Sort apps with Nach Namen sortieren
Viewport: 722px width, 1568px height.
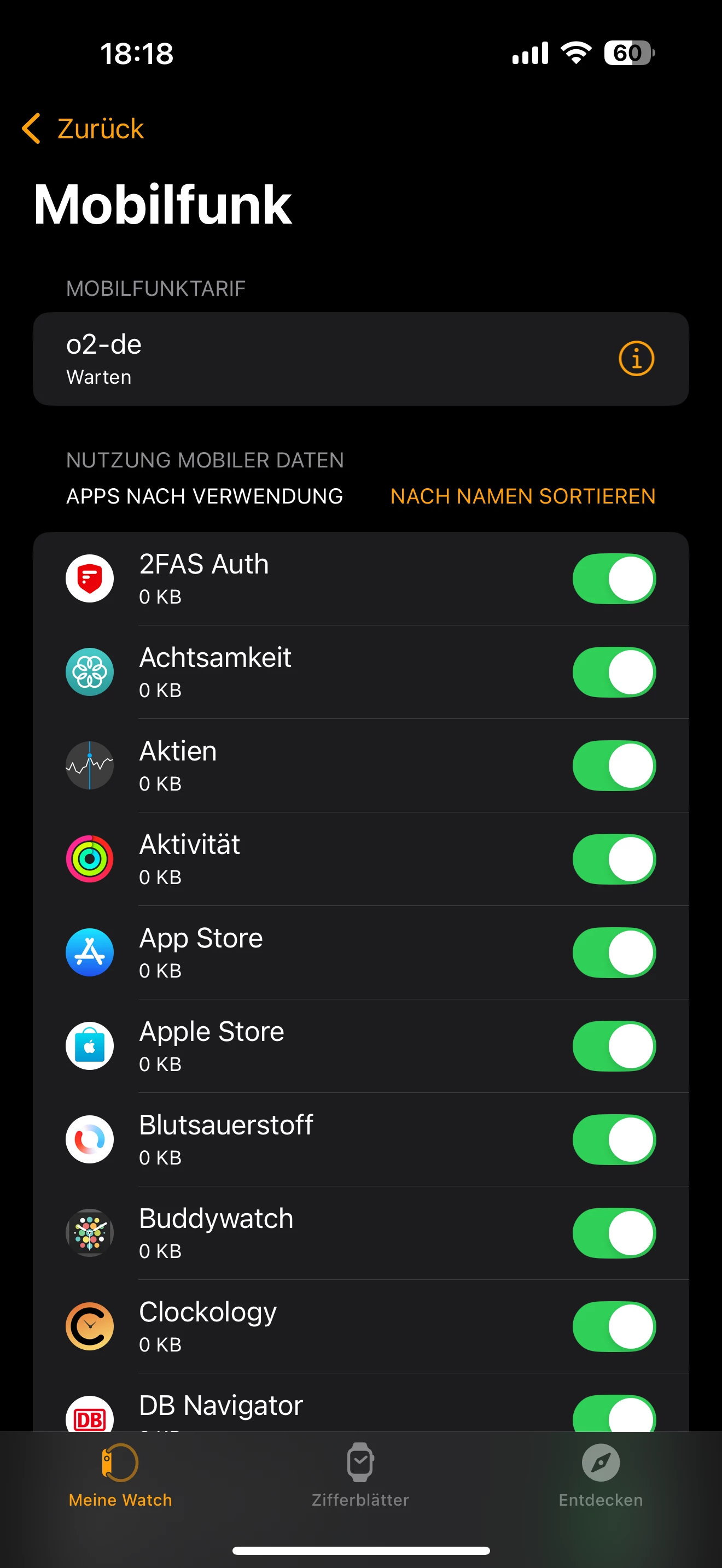point(522,496)
